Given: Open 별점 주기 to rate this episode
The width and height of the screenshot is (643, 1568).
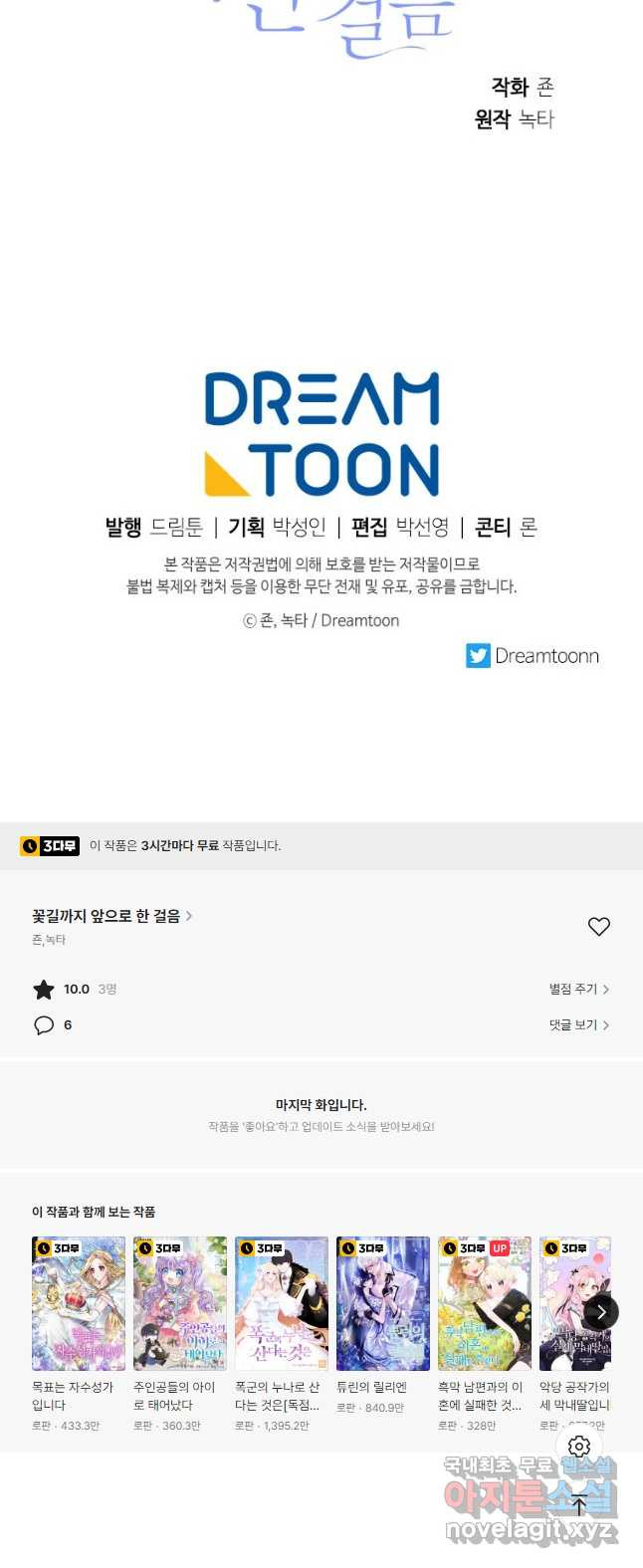Looking at the screenshot, I should coord(578,989).
